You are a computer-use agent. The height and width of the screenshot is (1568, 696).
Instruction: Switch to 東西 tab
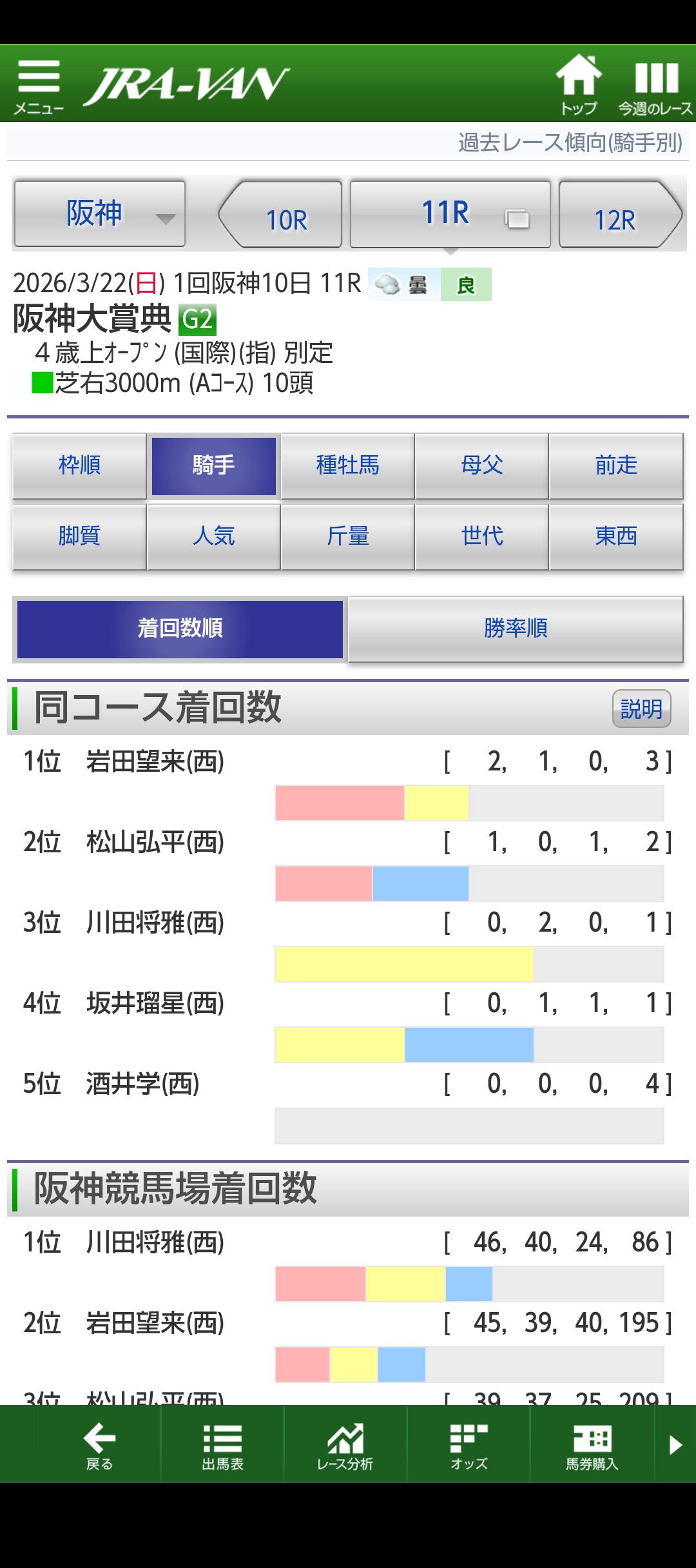615,536
